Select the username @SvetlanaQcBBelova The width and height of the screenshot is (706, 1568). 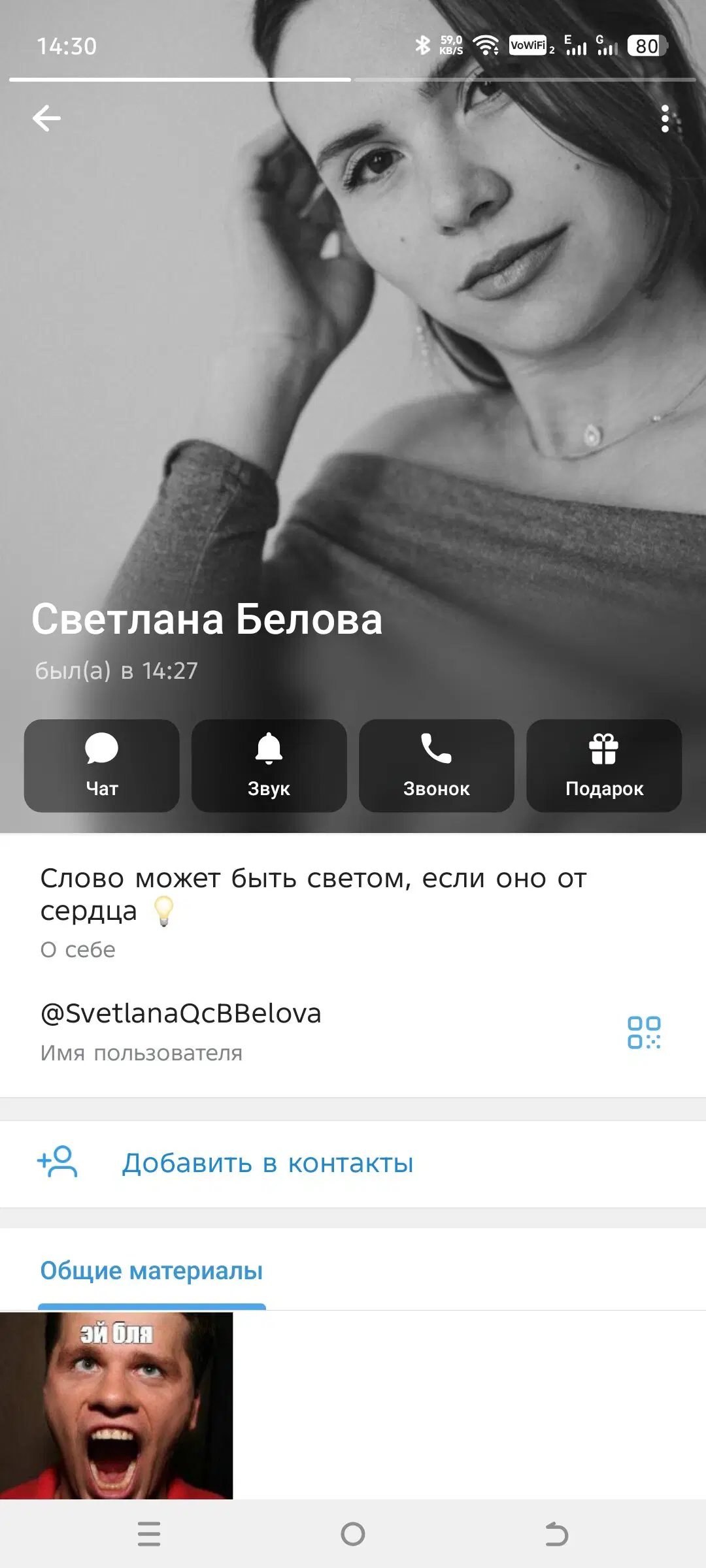click(181, 1012)
